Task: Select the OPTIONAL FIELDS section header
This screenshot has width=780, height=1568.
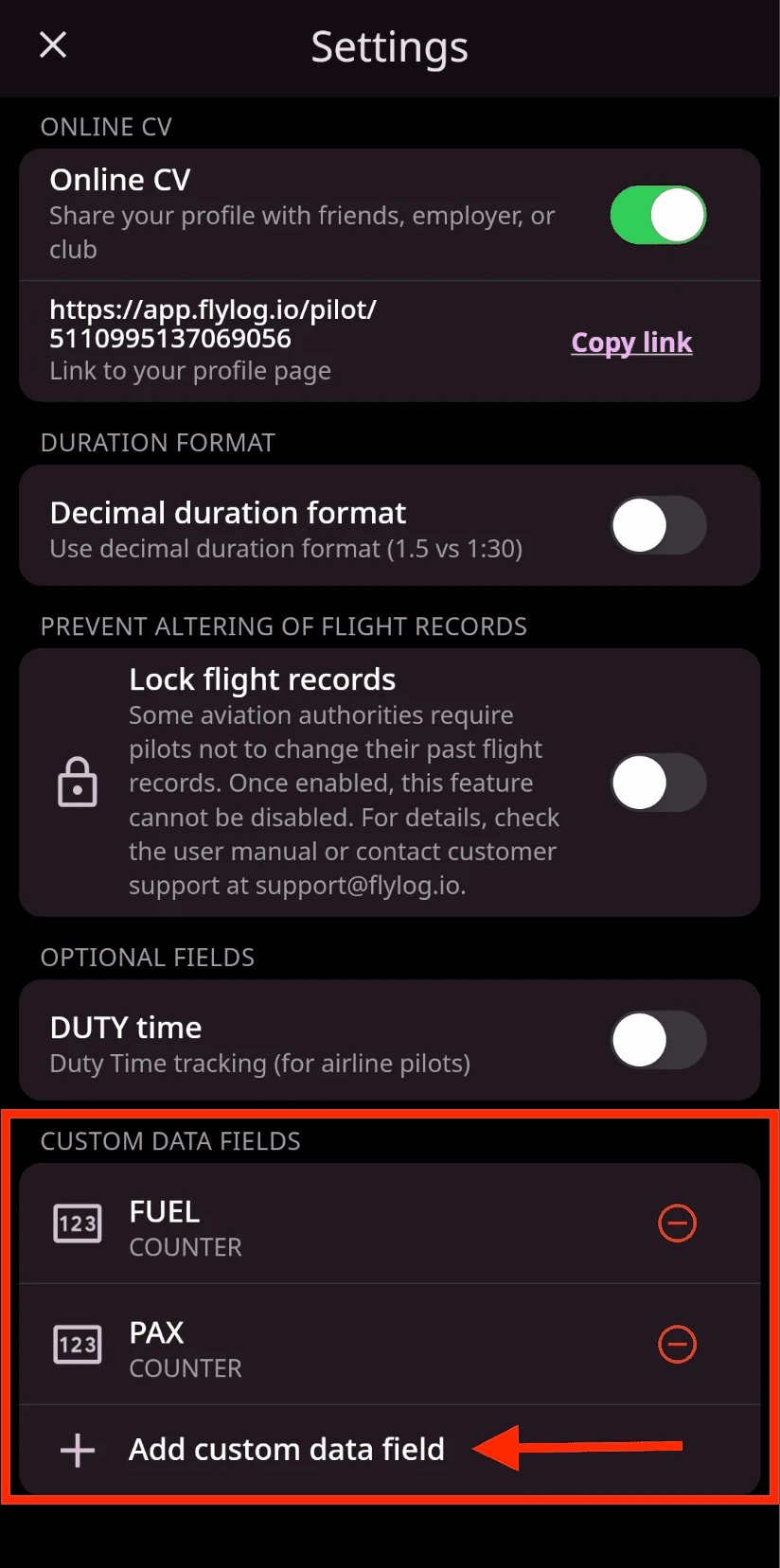Action: pyautogui.click(x=148, y=958)
